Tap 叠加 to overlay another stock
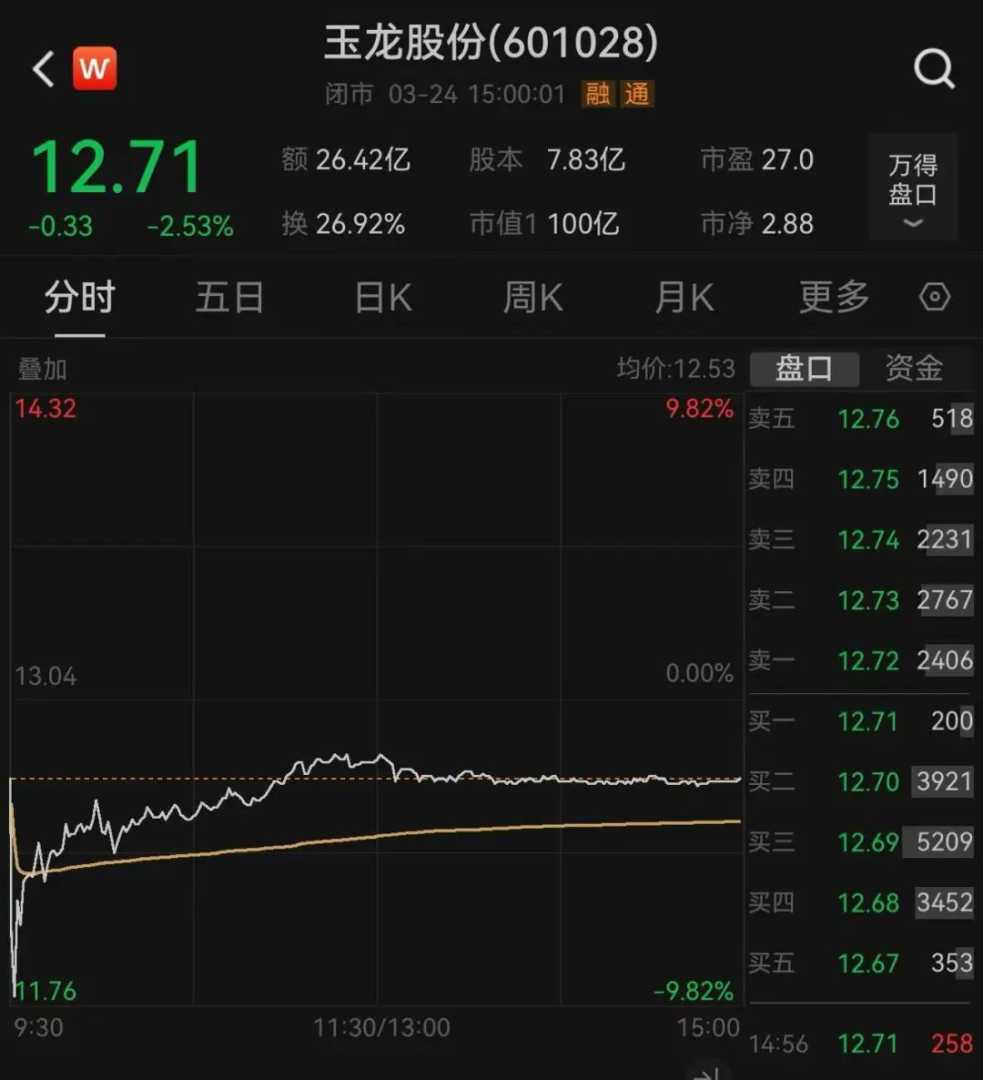Viewport: 983px width, 1080px height. [x=42, y=369]
